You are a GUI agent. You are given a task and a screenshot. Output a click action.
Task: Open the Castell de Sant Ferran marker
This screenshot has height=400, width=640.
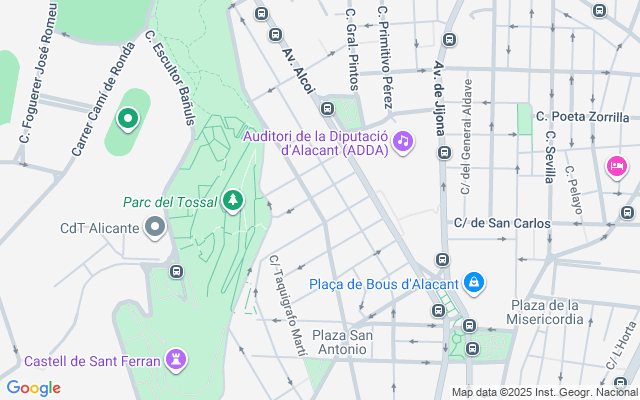(178, 360)
